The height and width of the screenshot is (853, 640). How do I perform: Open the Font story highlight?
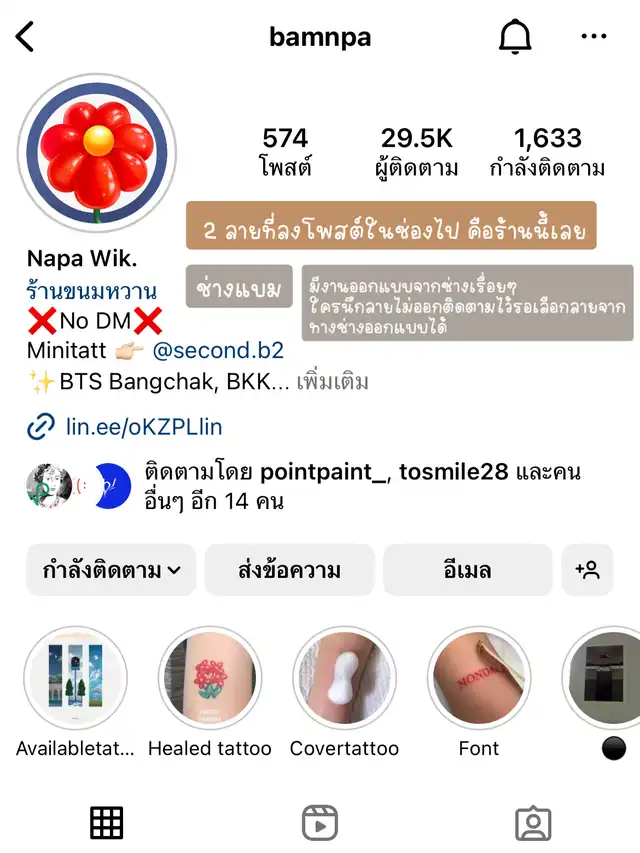coord(478,680)
